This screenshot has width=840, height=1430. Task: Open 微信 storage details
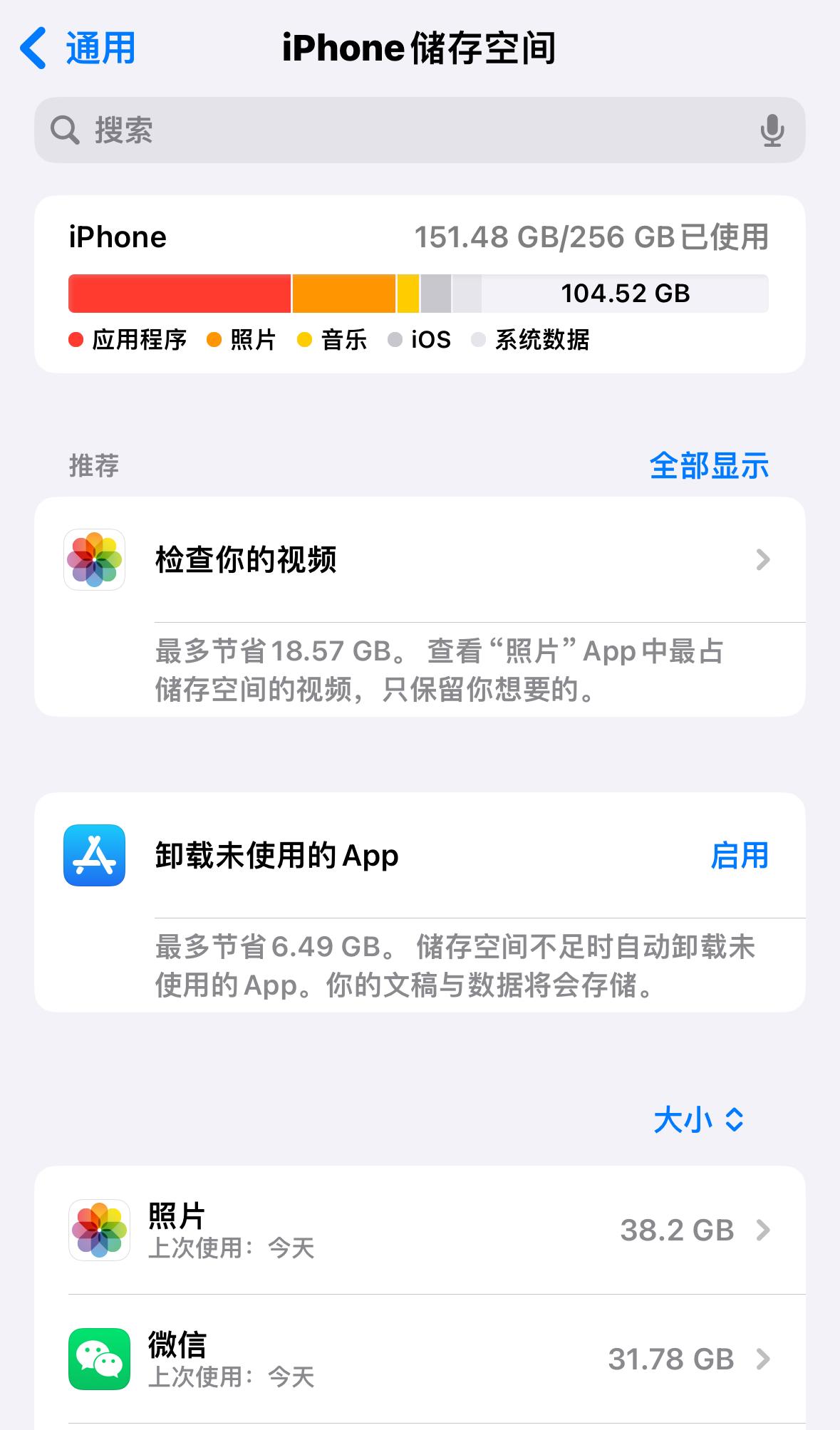[420, 1359]
